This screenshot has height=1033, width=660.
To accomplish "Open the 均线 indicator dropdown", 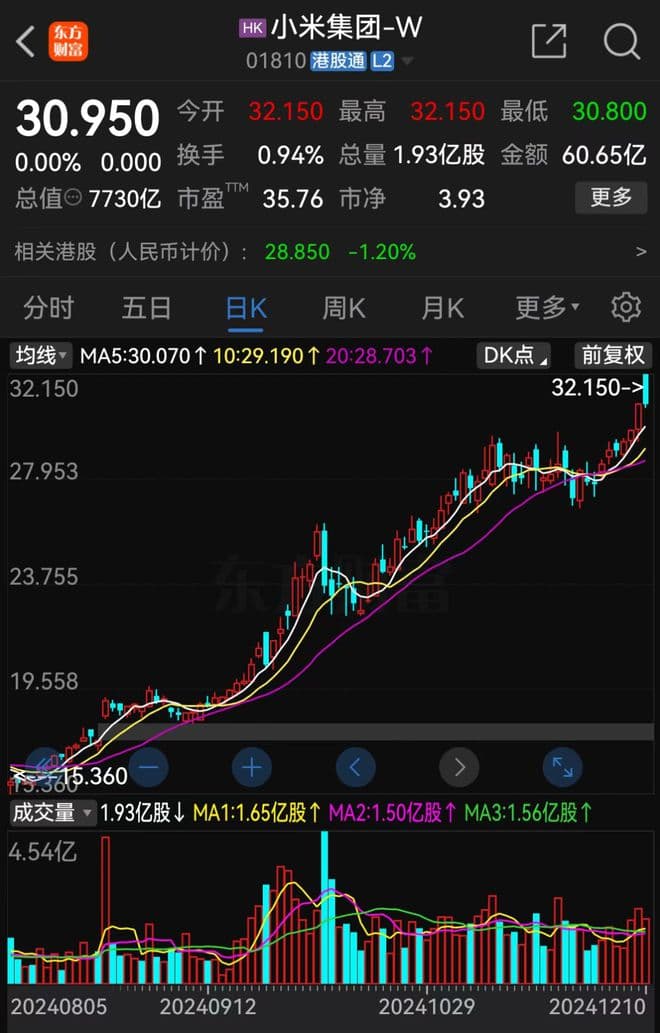I will point(41,355).
